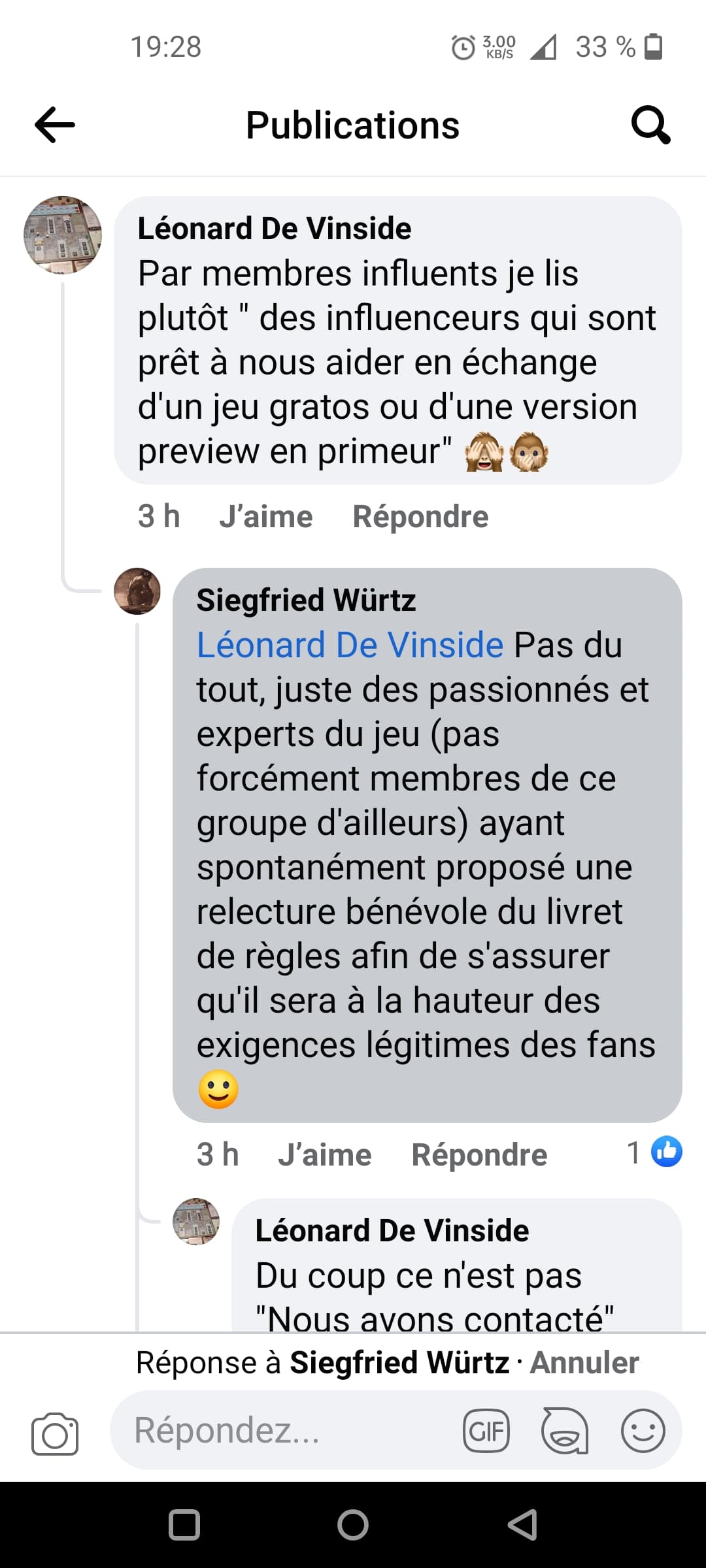The height and width of the screenshot is (1568, 706).
Task: Cancel the reply with Annuler
Action: point(584,1362)
